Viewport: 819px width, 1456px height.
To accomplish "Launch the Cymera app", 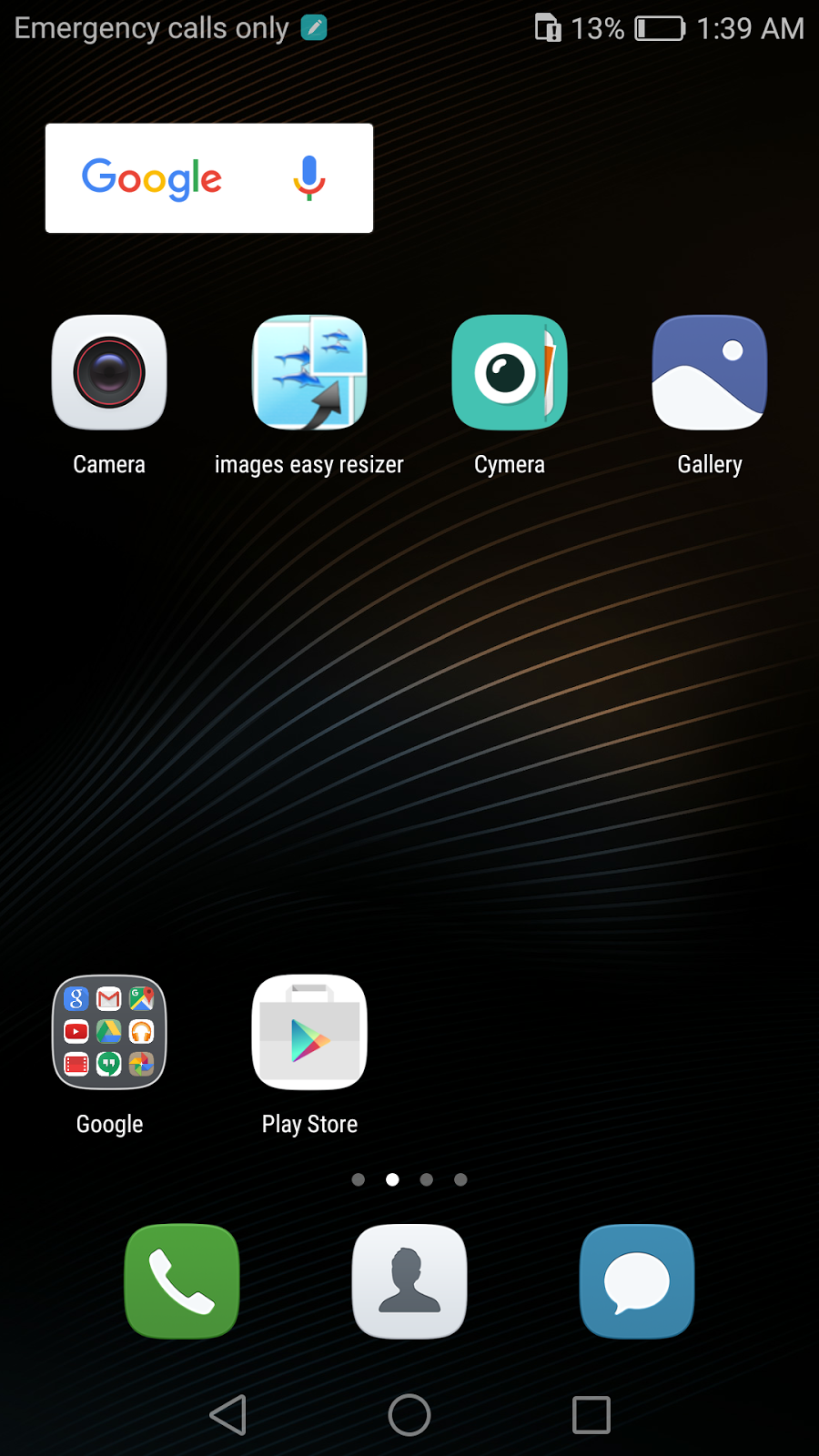I will point(510,373).
